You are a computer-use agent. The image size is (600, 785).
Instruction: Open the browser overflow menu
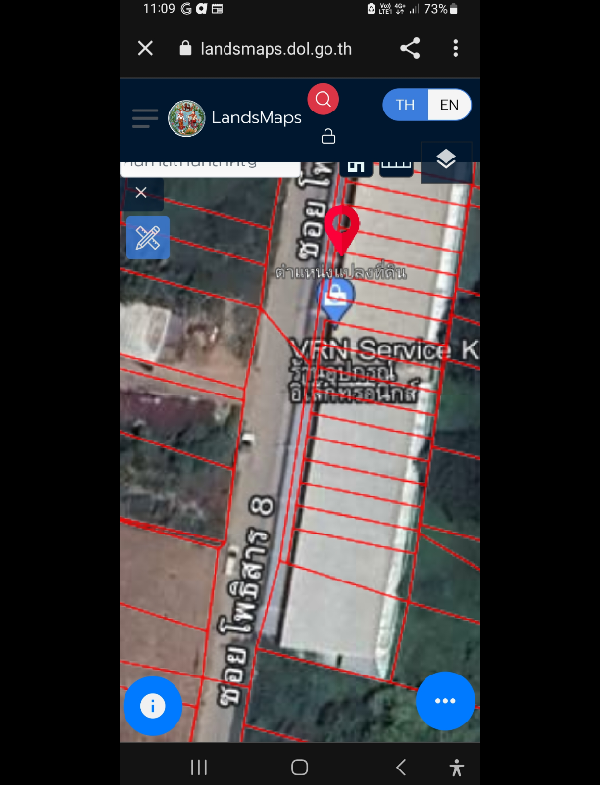(455, 48)
